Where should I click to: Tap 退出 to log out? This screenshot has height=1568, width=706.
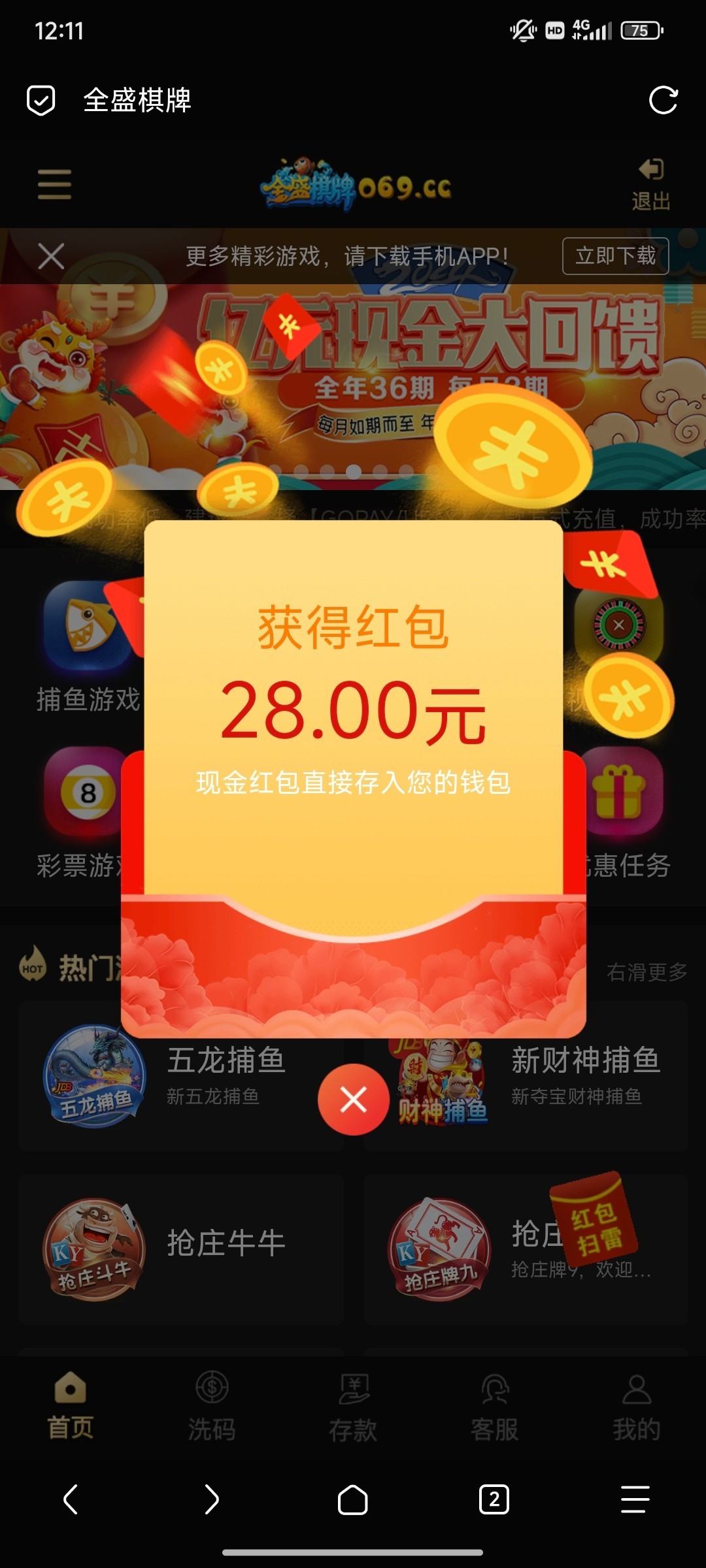pos(651,185)
